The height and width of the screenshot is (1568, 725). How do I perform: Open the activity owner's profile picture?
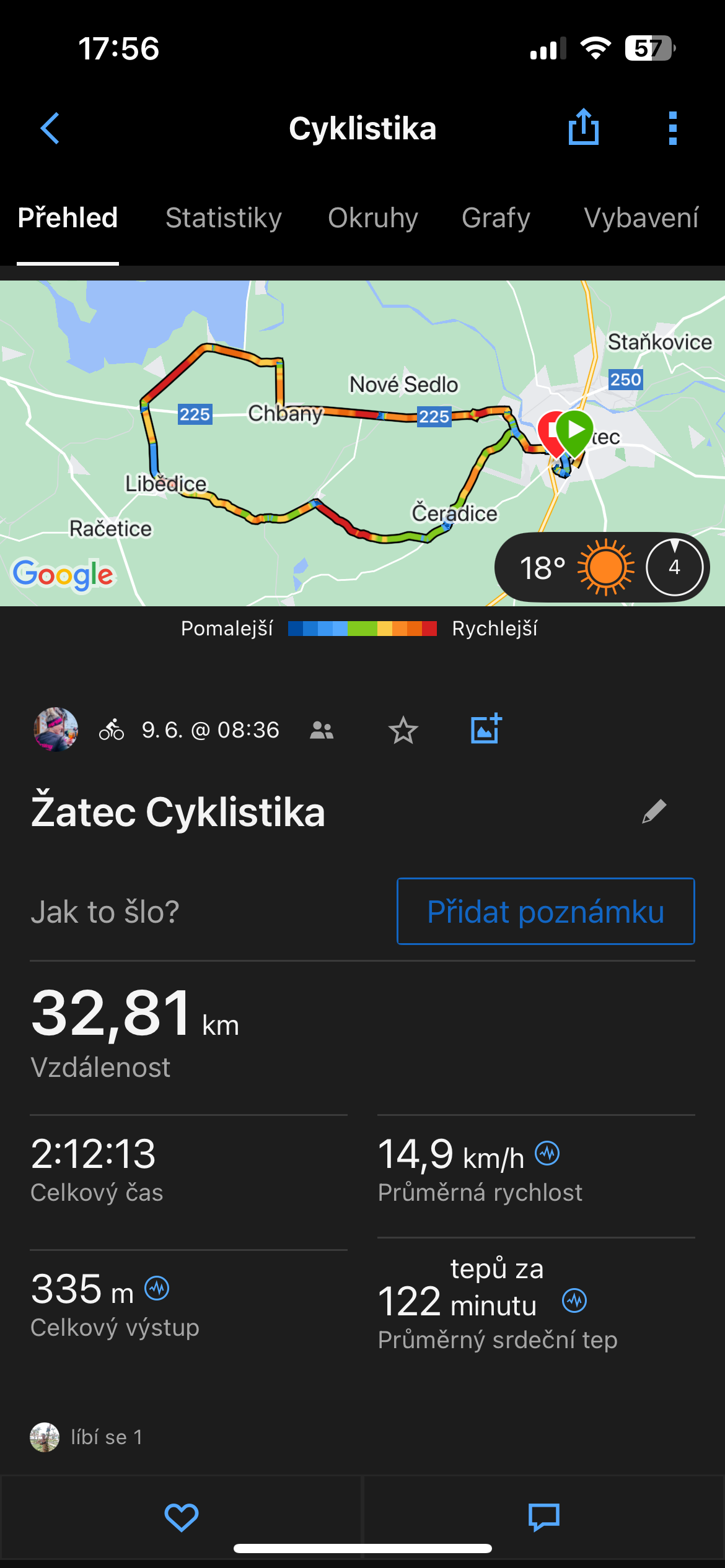tap(56, 730)
